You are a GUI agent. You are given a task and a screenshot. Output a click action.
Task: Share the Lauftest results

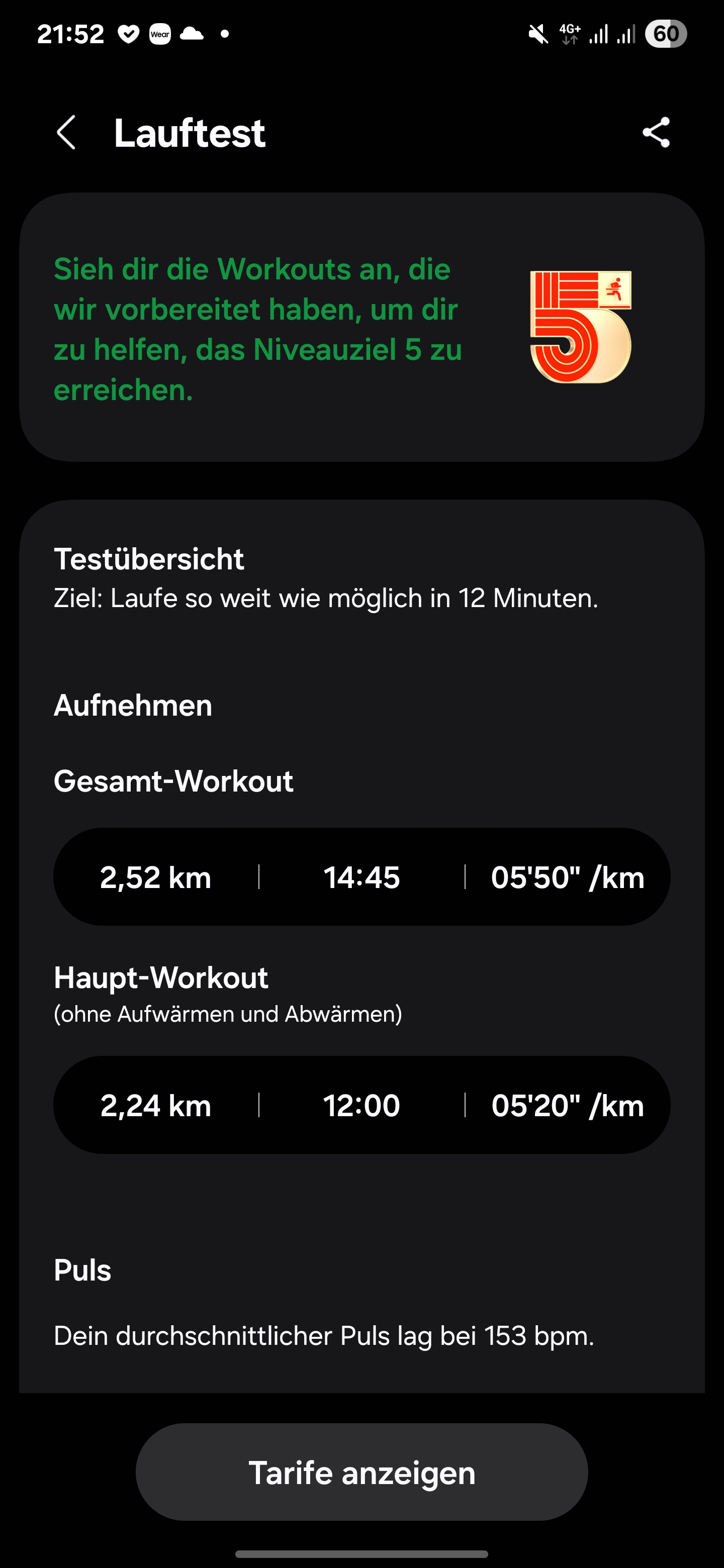pyautogui.click(x=656, y=132)
